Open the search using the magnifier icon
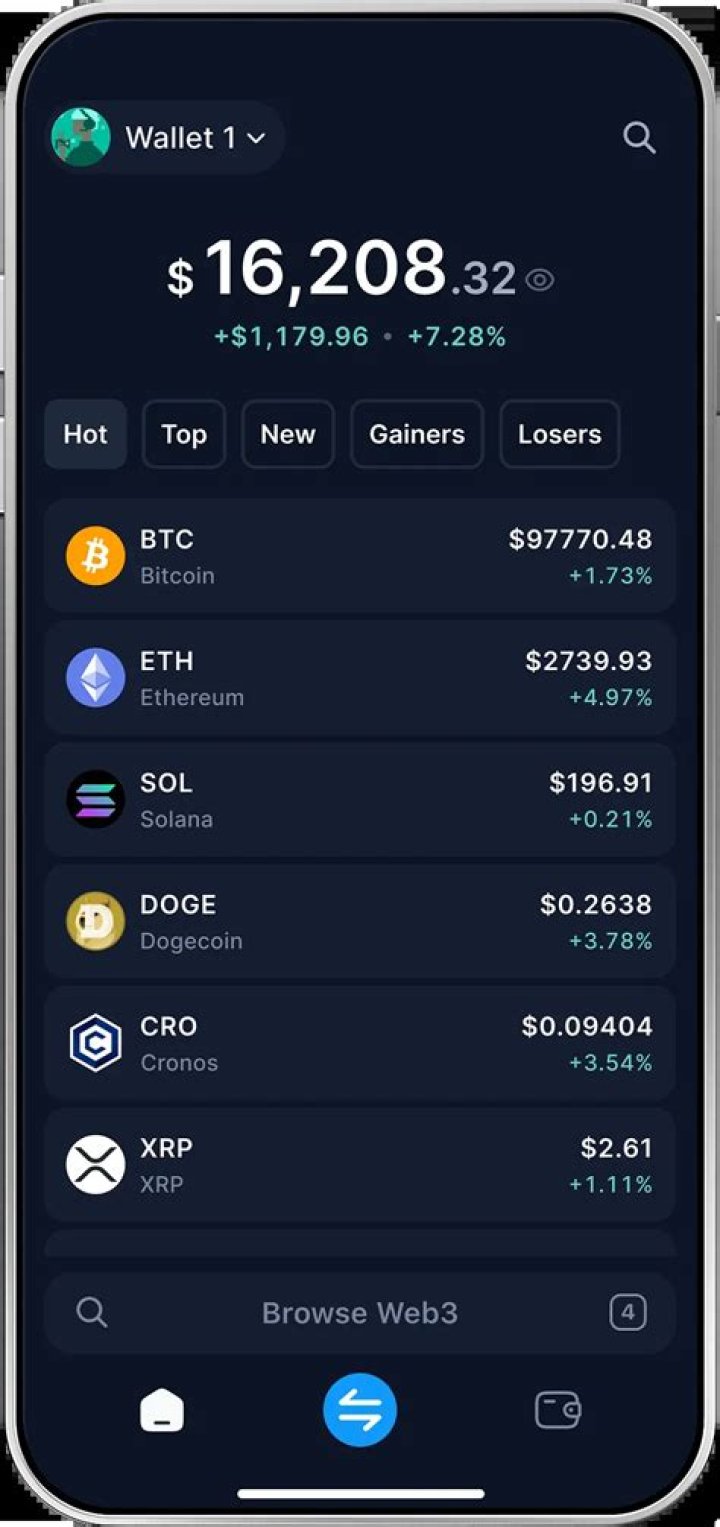This screenshot has width=720, height=1527. pyautogui.click(x=639, y=138)
